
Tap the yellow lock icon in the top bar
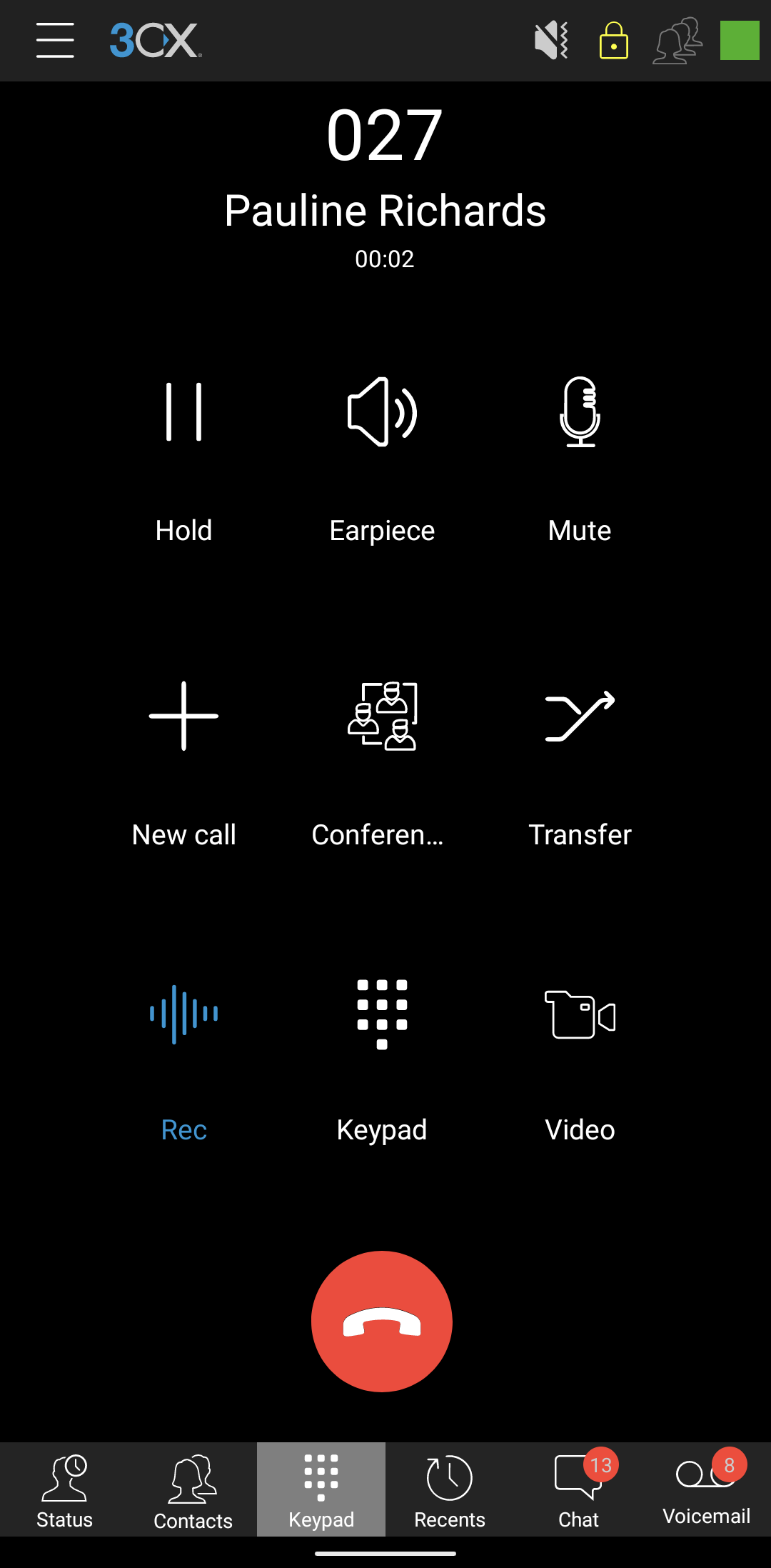(x=613, y=40)
